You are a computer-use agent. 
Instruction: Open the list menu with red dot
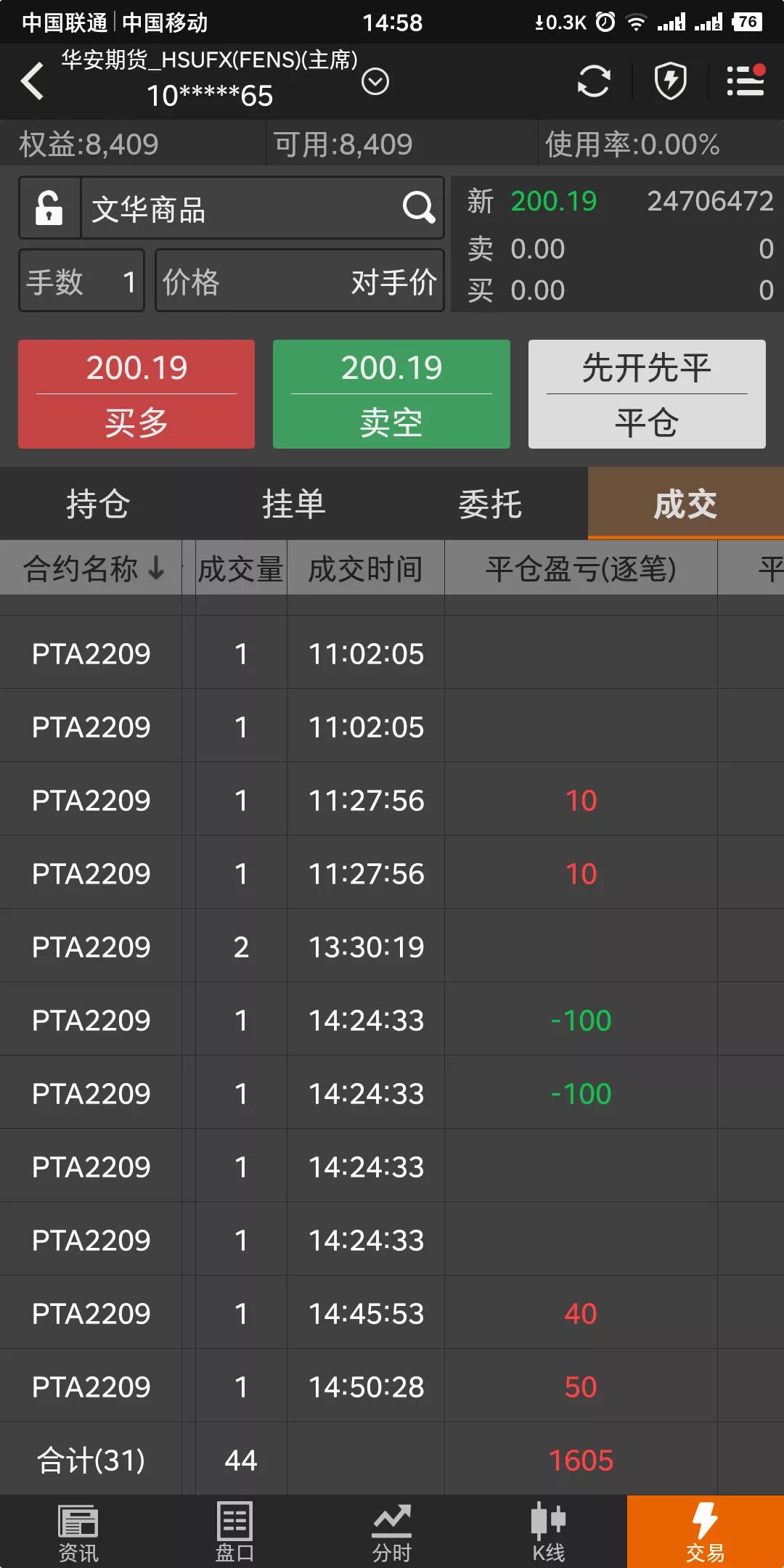tap(746, 81)
